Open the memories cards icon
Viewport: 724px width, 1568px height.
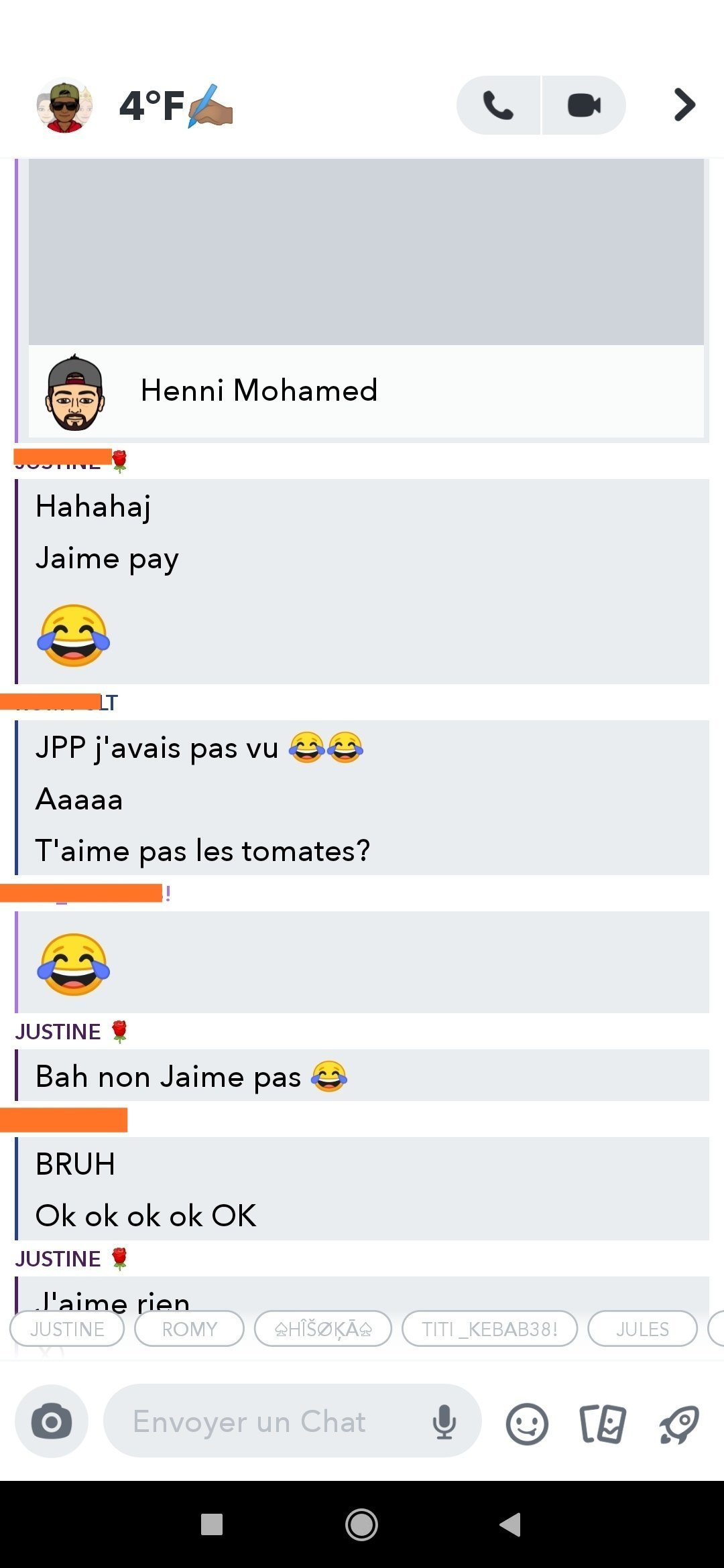click(602, 1423)
